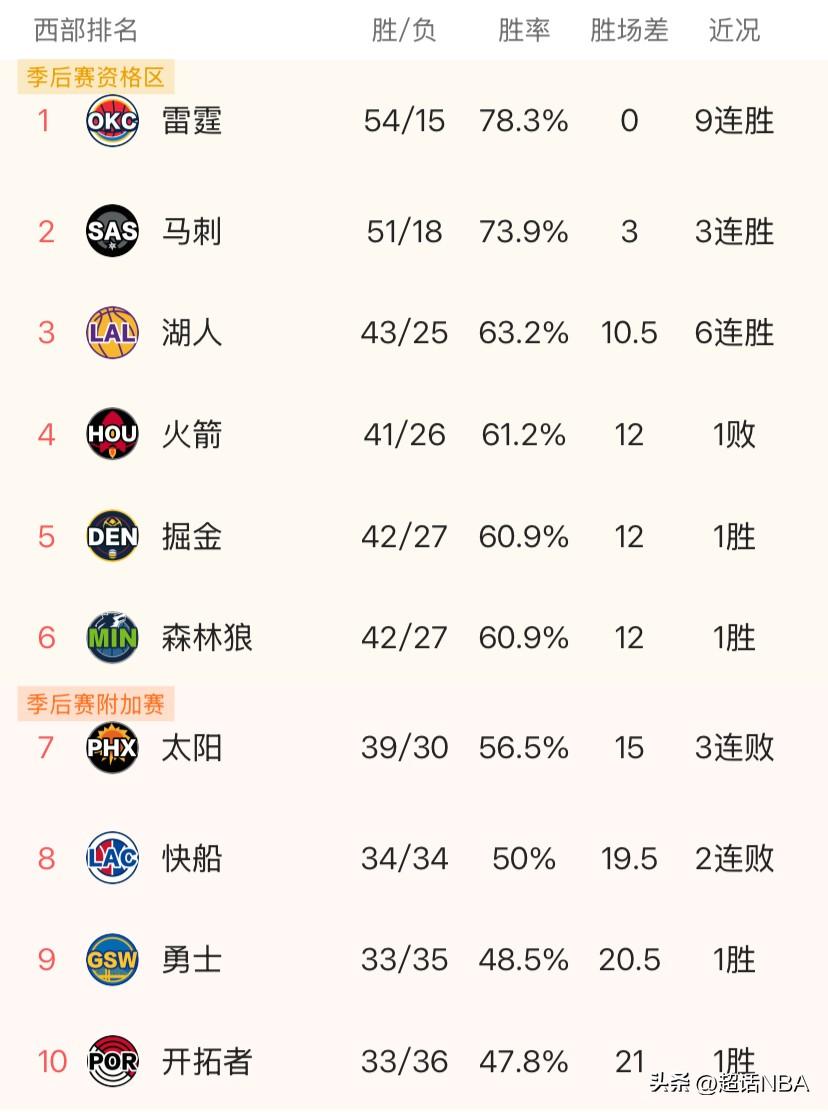Click the Nuggets DEN logo
This screenshot has height=1112, width=828.
pos(112,536)
